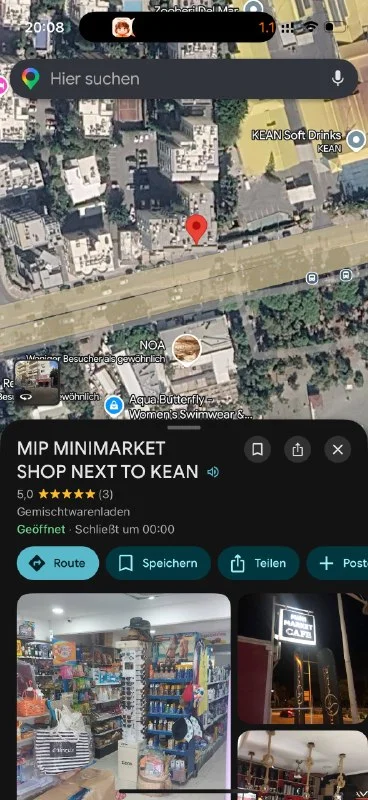This screenshot has height=800, width=368.
Task: Open the Mini Market Cafe sign photo
Action: click(x=303, y=658)
